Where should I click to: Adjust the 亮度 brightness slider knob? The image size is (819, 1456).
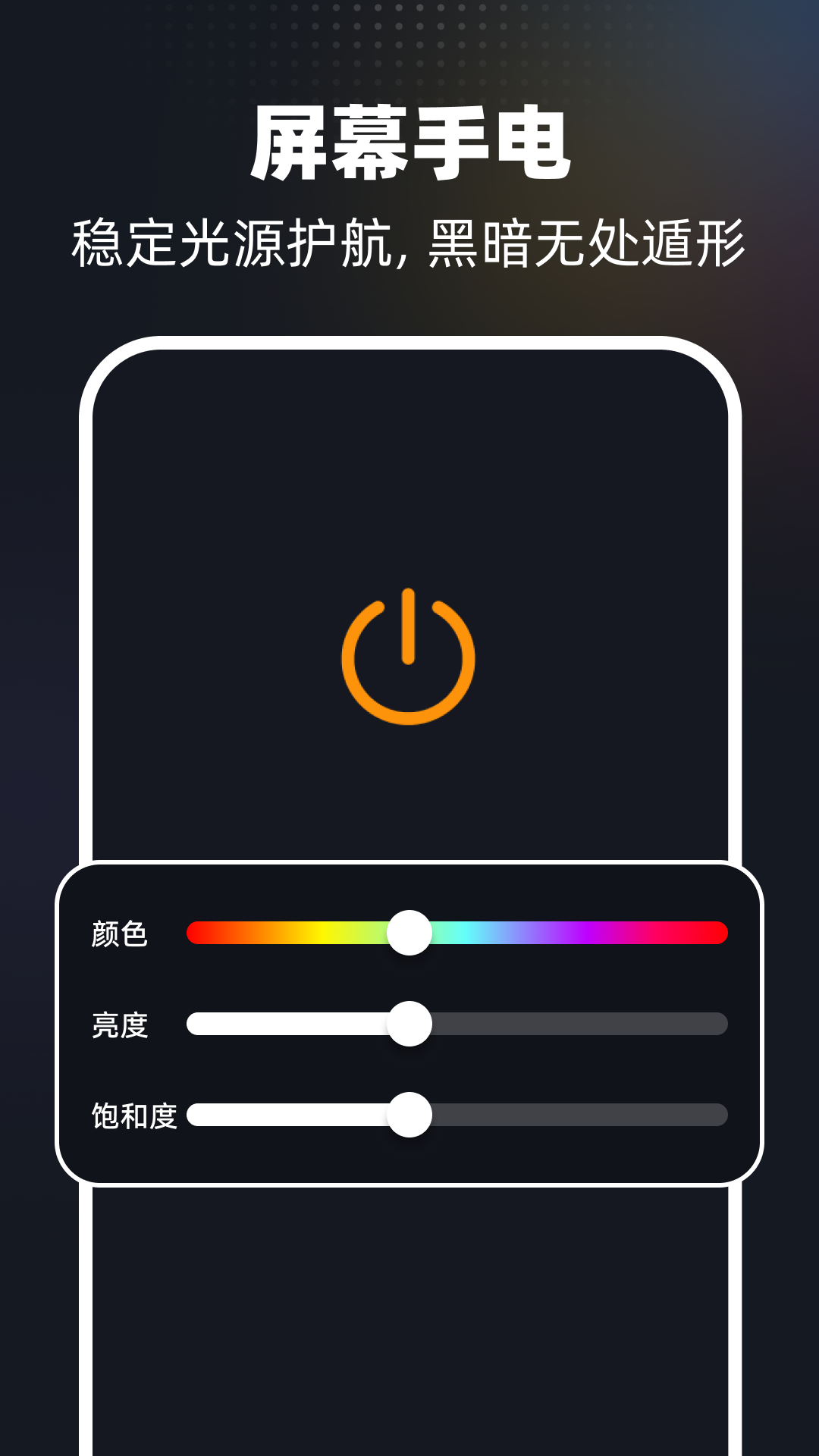409,1024
